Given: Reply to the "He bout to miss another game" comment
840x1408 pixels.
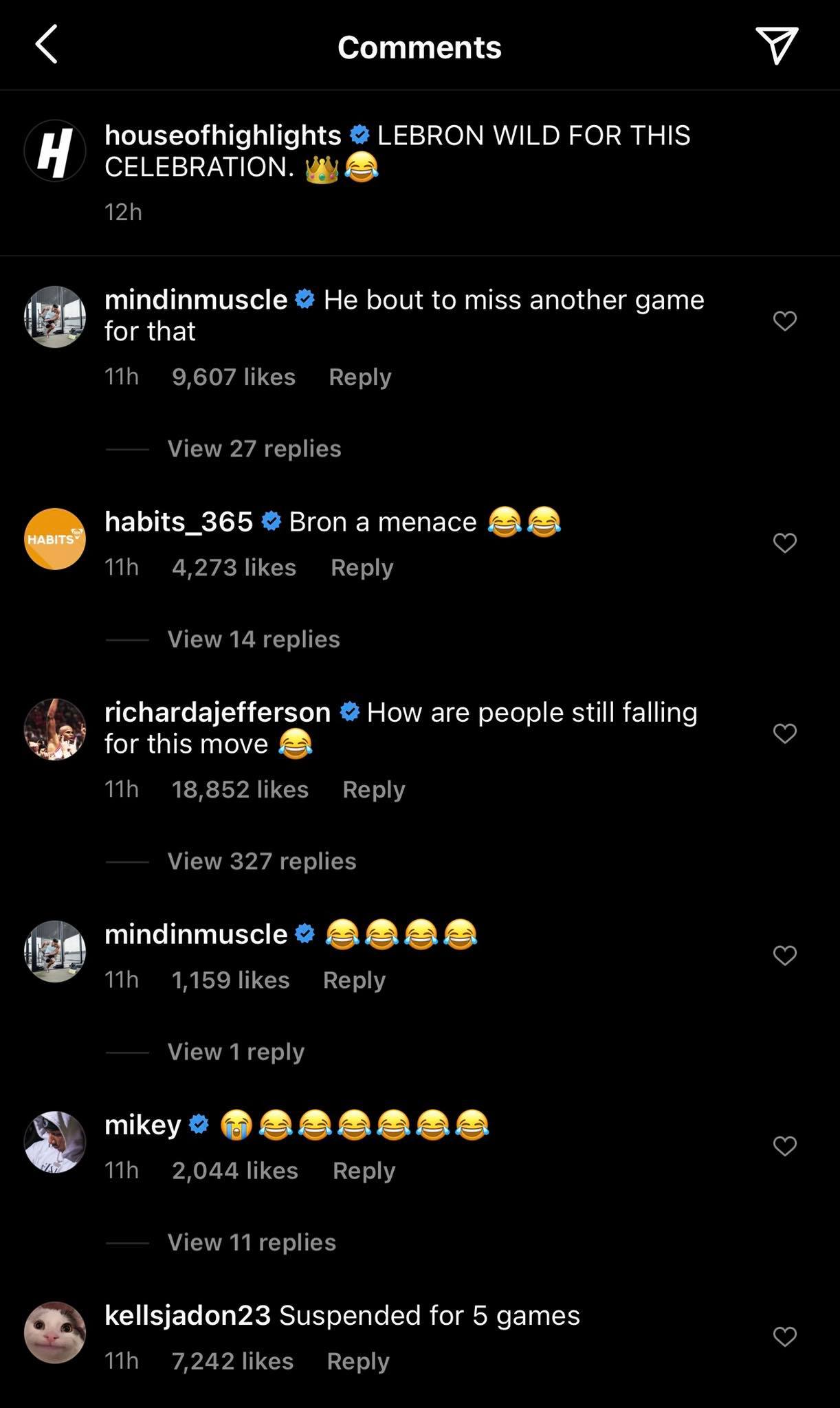Looking at the screenshot, I should (360, 377).
